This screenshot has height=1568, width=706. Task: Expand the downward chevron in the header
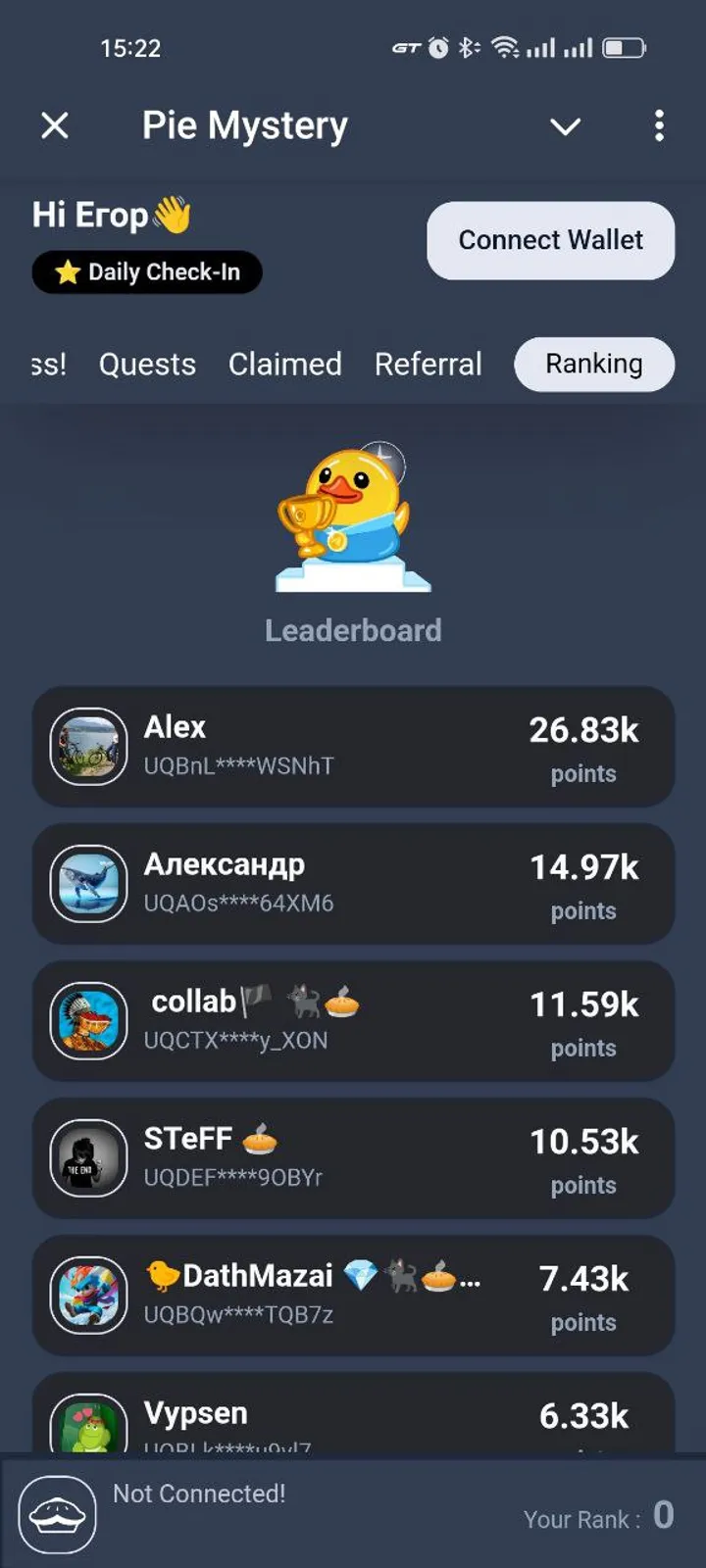tap(565, 126)
